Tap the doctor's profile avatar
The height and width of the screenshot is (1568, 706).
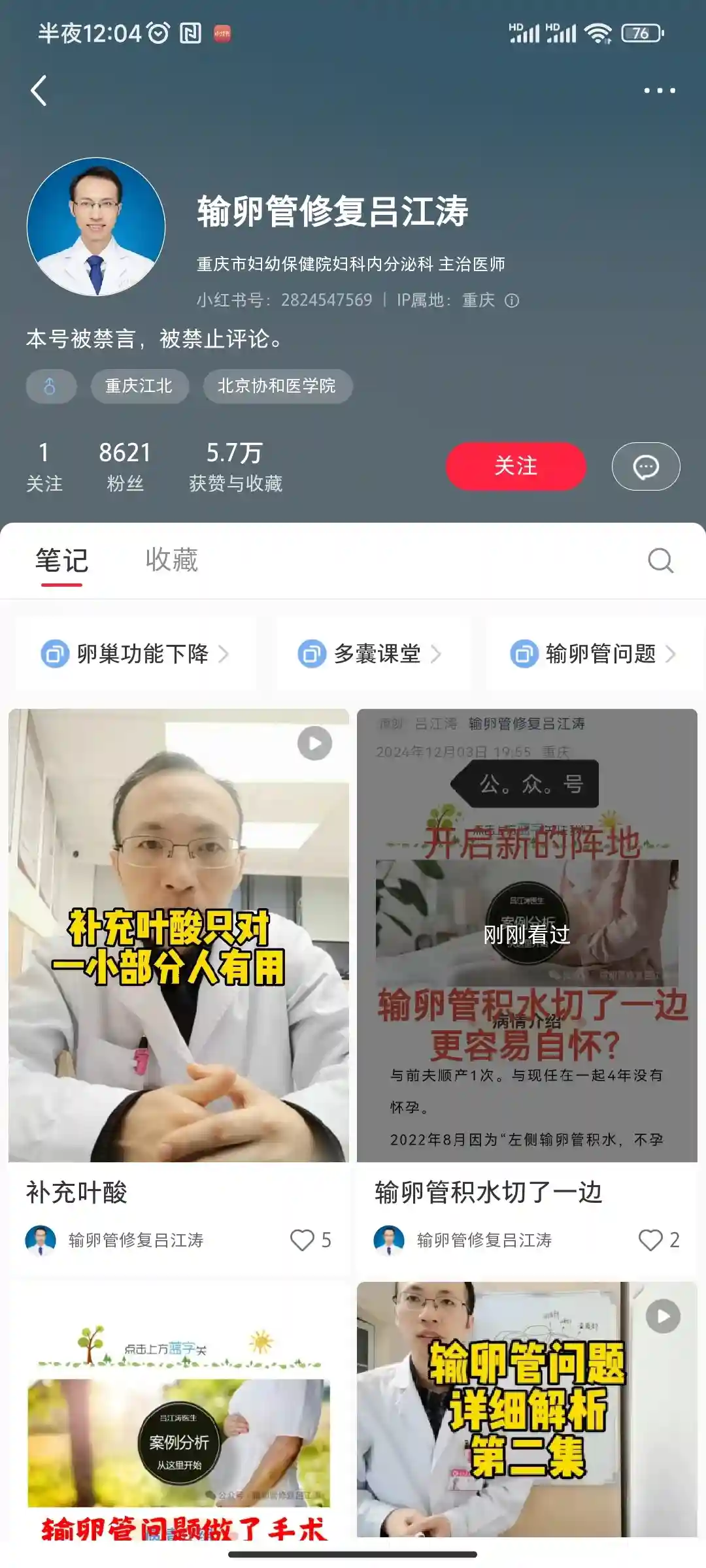click(x=96, y=227)
